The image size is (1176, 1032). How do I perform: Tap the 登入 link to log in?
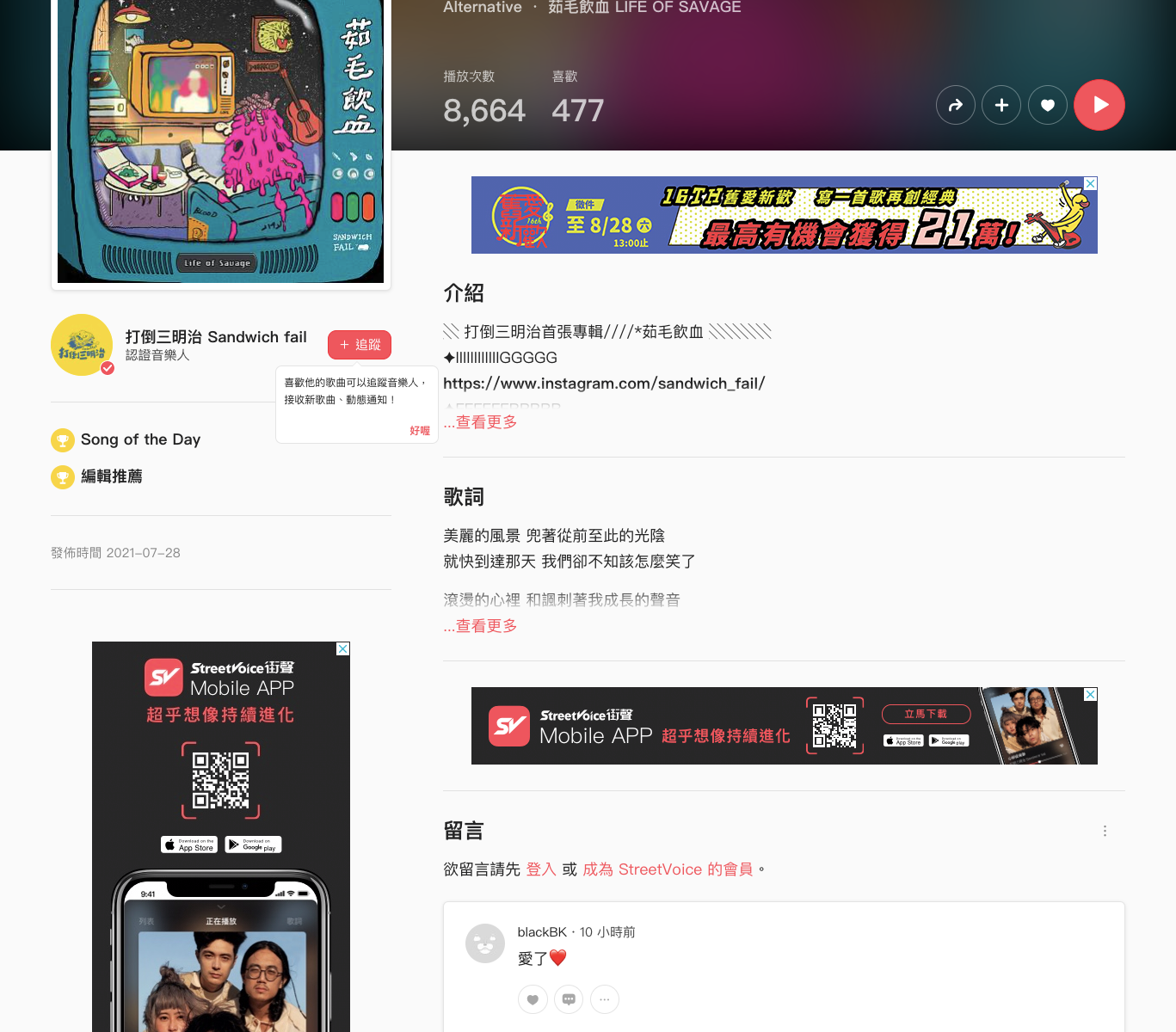541,869
